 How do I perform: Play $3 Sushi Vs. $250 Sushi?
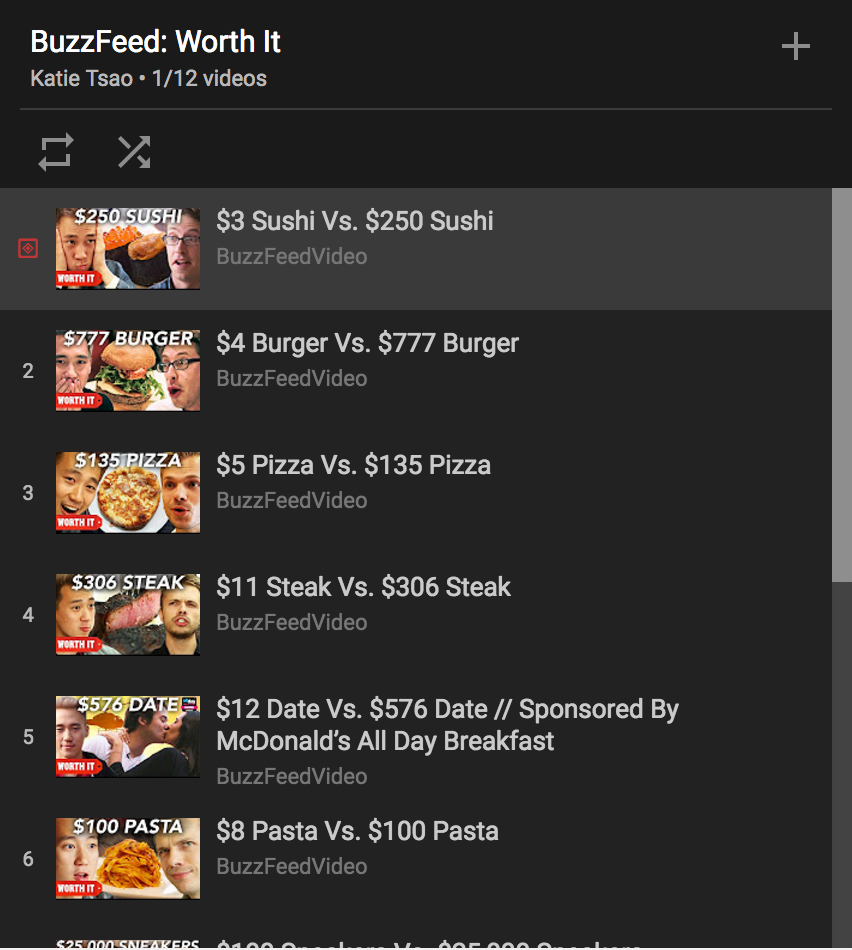(x=354, y=221)
